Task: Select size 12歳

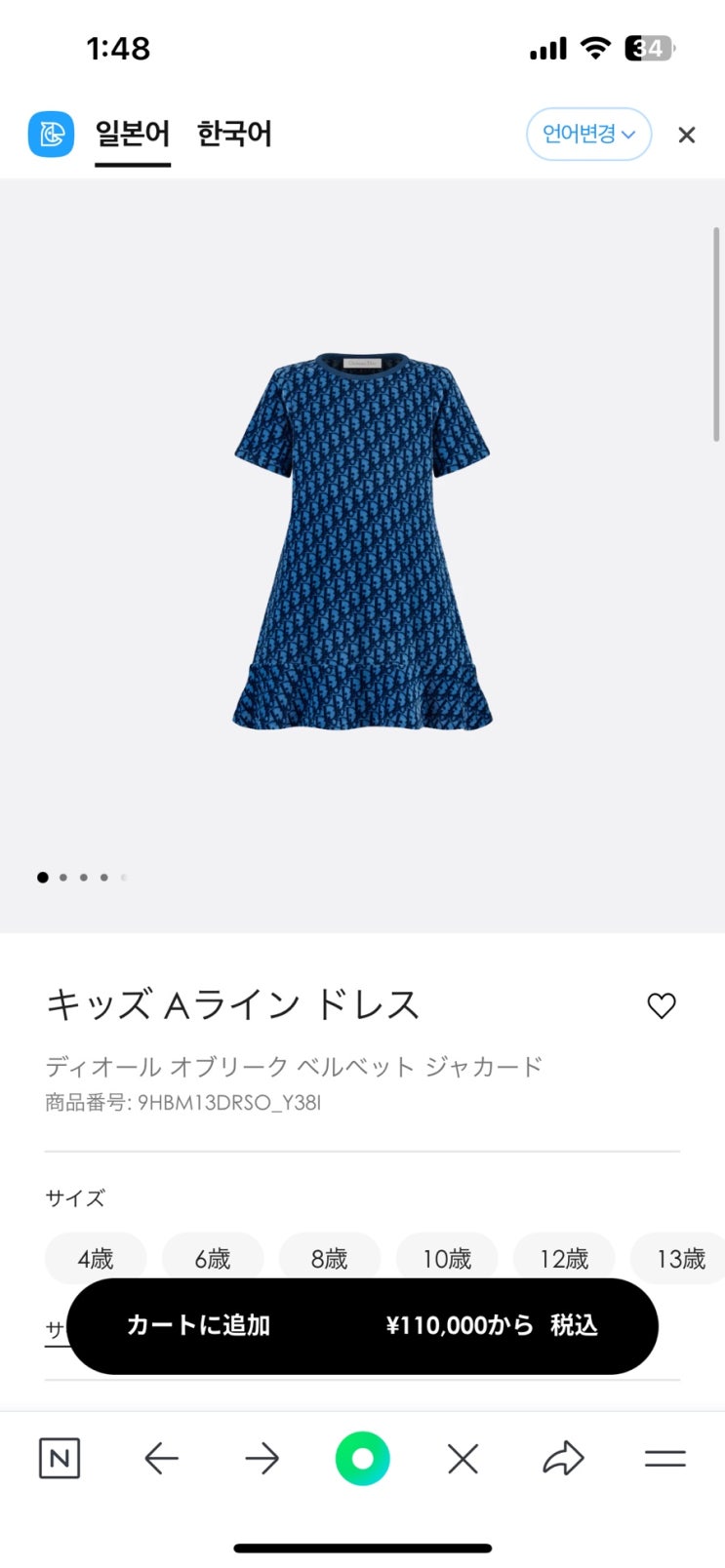Action: (x=564, y=1259)
